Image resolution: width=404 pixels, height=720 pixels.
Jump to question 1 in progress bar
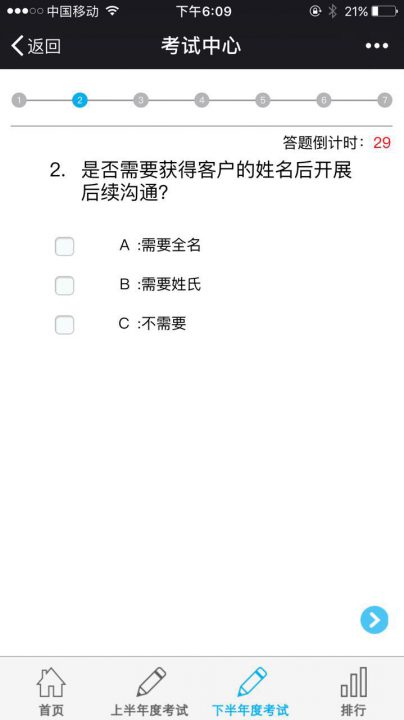19,100
